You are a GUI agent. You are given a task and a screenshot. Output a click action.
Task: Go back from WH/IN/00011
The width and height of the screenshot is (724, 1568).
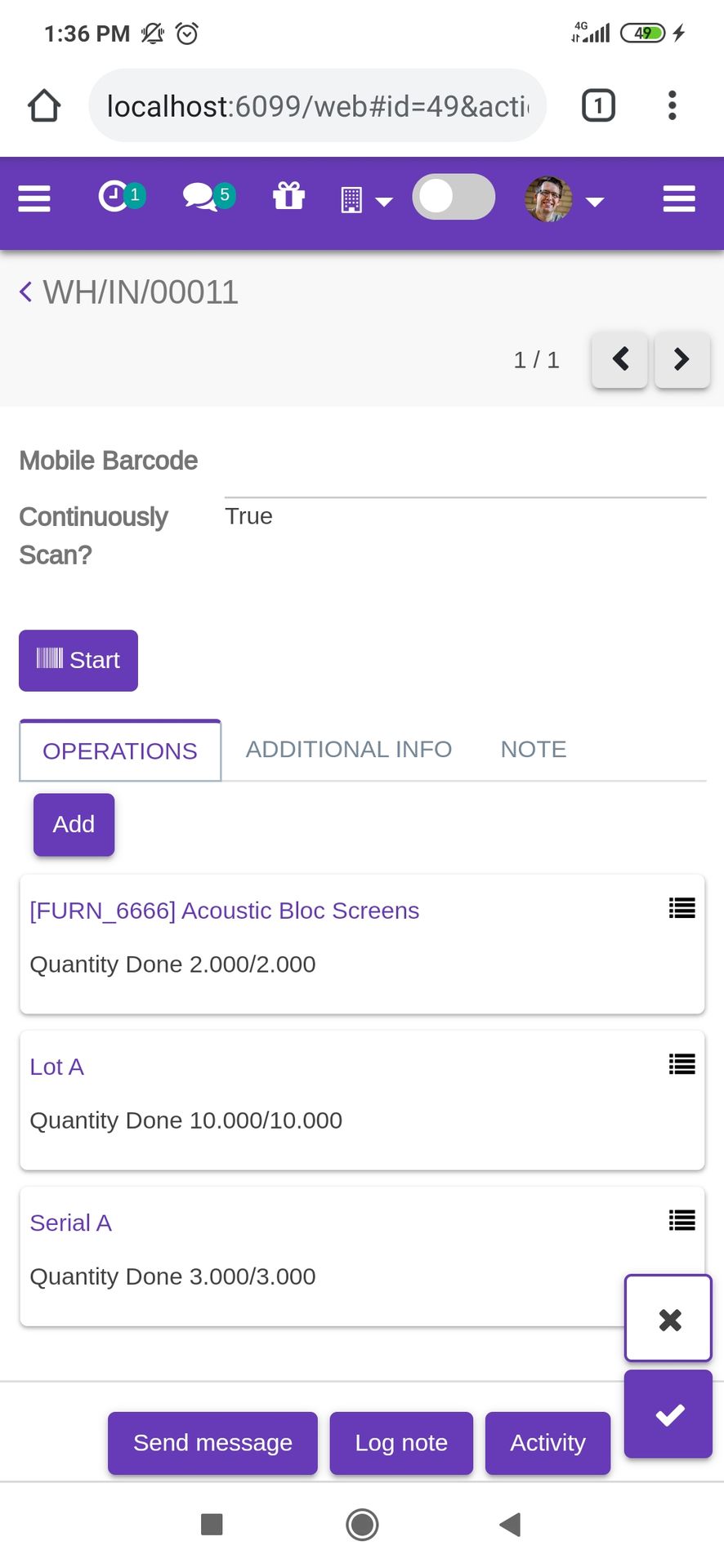25,292
